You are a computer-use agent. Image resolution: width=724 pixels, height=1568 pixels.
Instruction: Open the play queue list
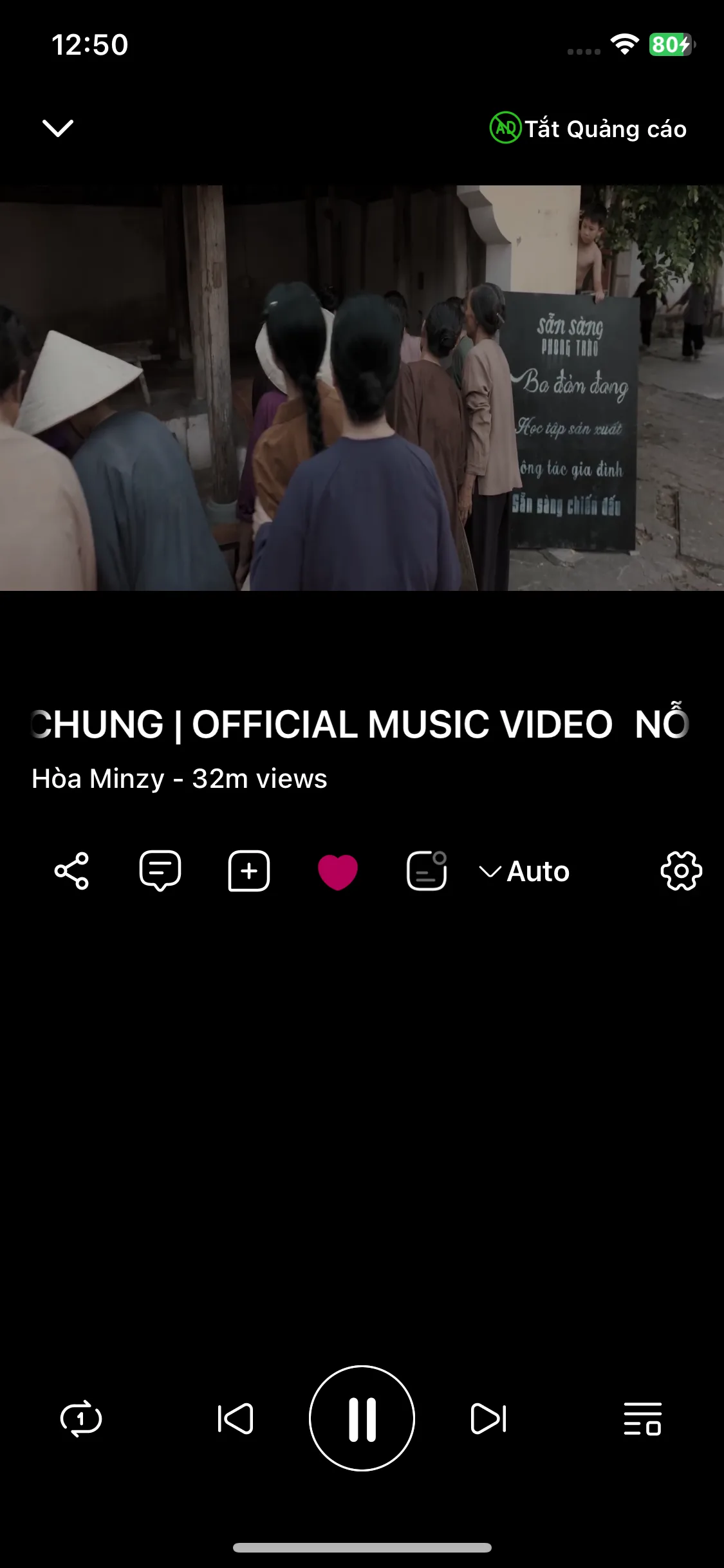pyautogui.click(x=642, y=1419)
